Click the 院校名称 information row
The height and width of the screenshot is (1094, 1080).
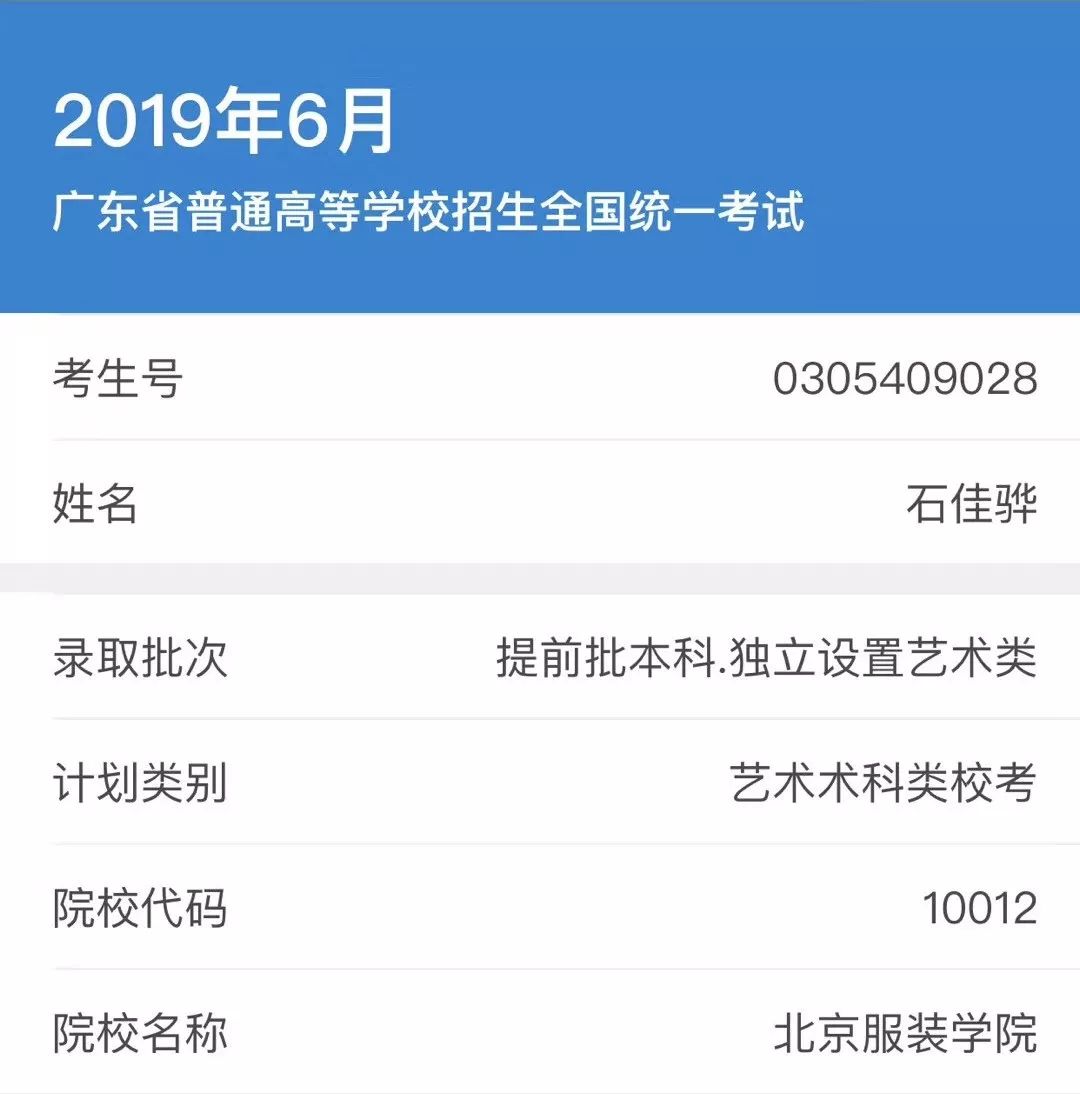[540, 1036]
